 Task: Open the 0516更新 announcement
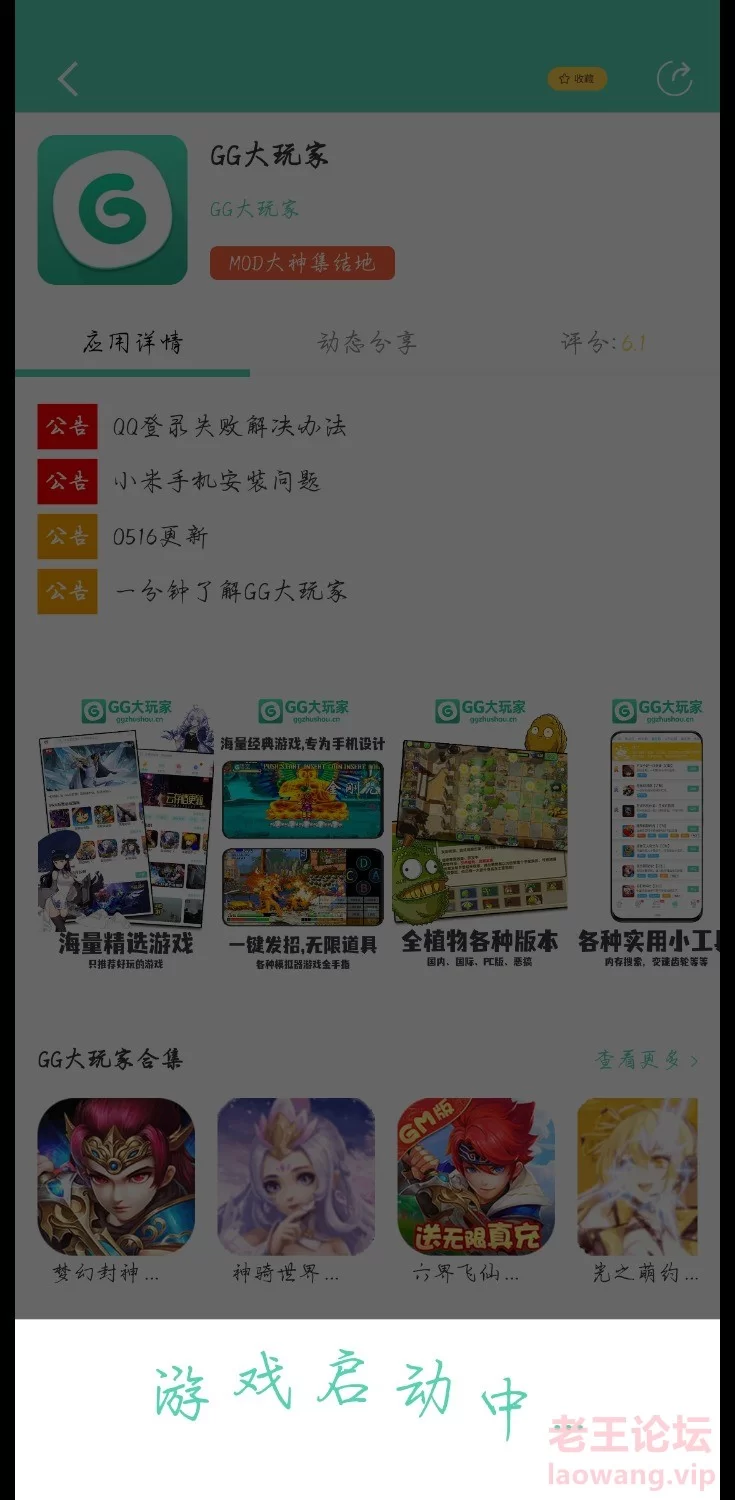(x=123, y=536)
